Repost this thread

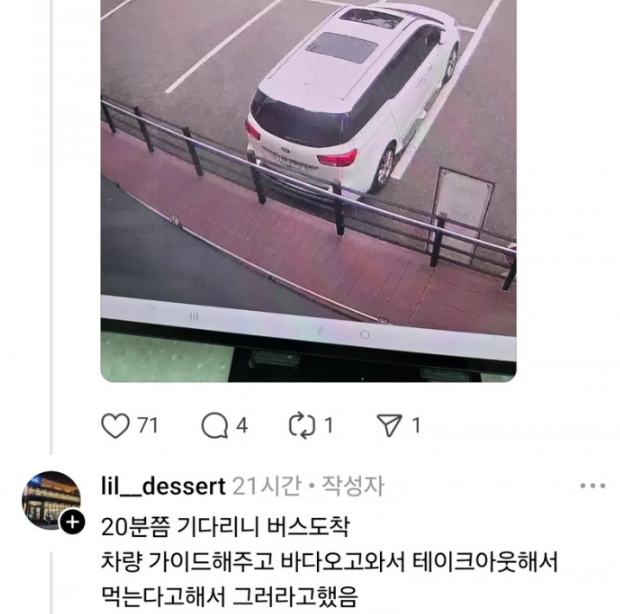(301, 425)
